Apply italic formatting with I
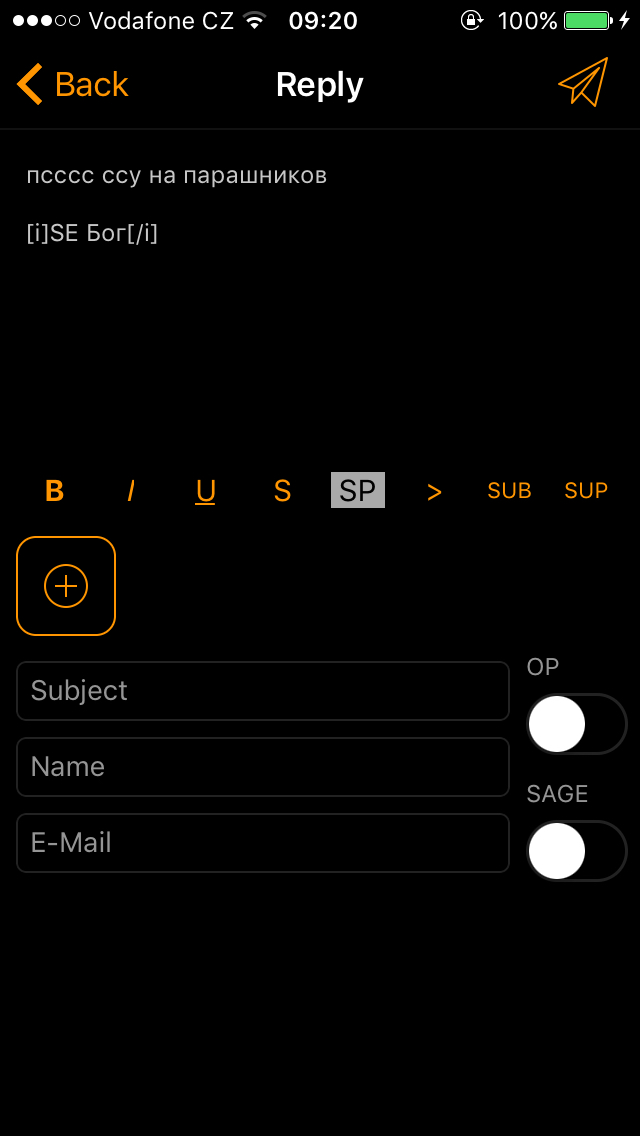This screenshot has width=640, height=1136. point(130,491)
